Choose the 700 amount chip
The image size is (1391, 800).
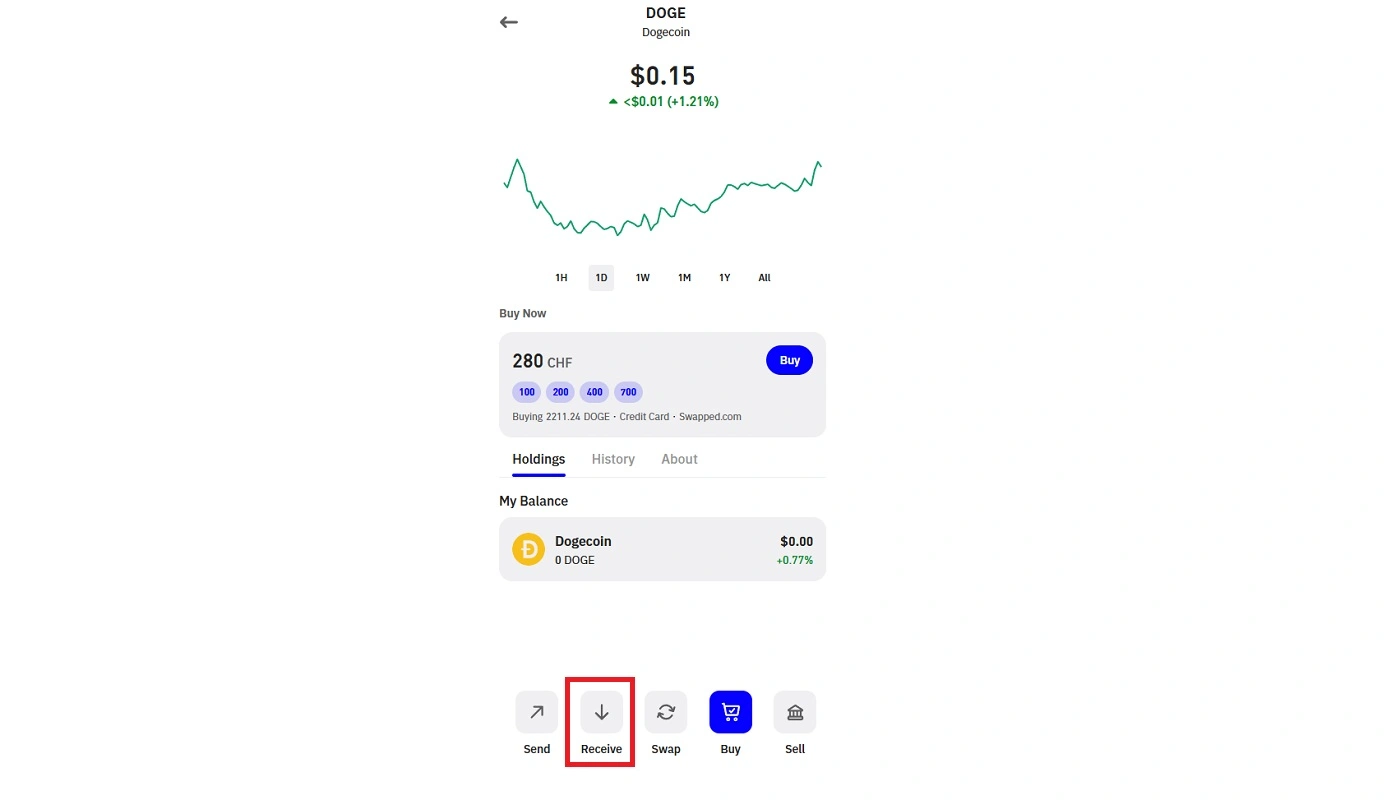pyautogui.click(x=628, y=392)
